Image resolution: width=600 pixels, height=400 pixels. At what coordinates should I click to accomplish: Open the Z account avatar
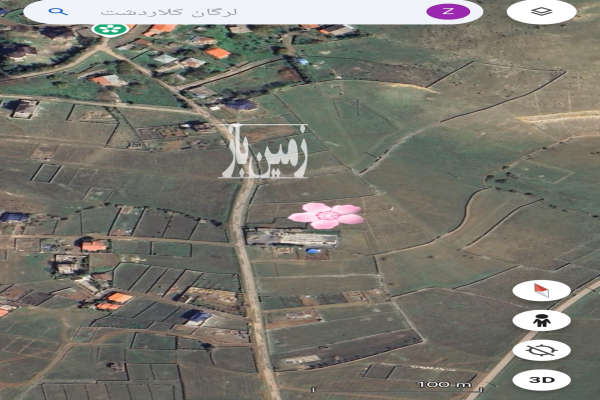[x=447, y=12]
